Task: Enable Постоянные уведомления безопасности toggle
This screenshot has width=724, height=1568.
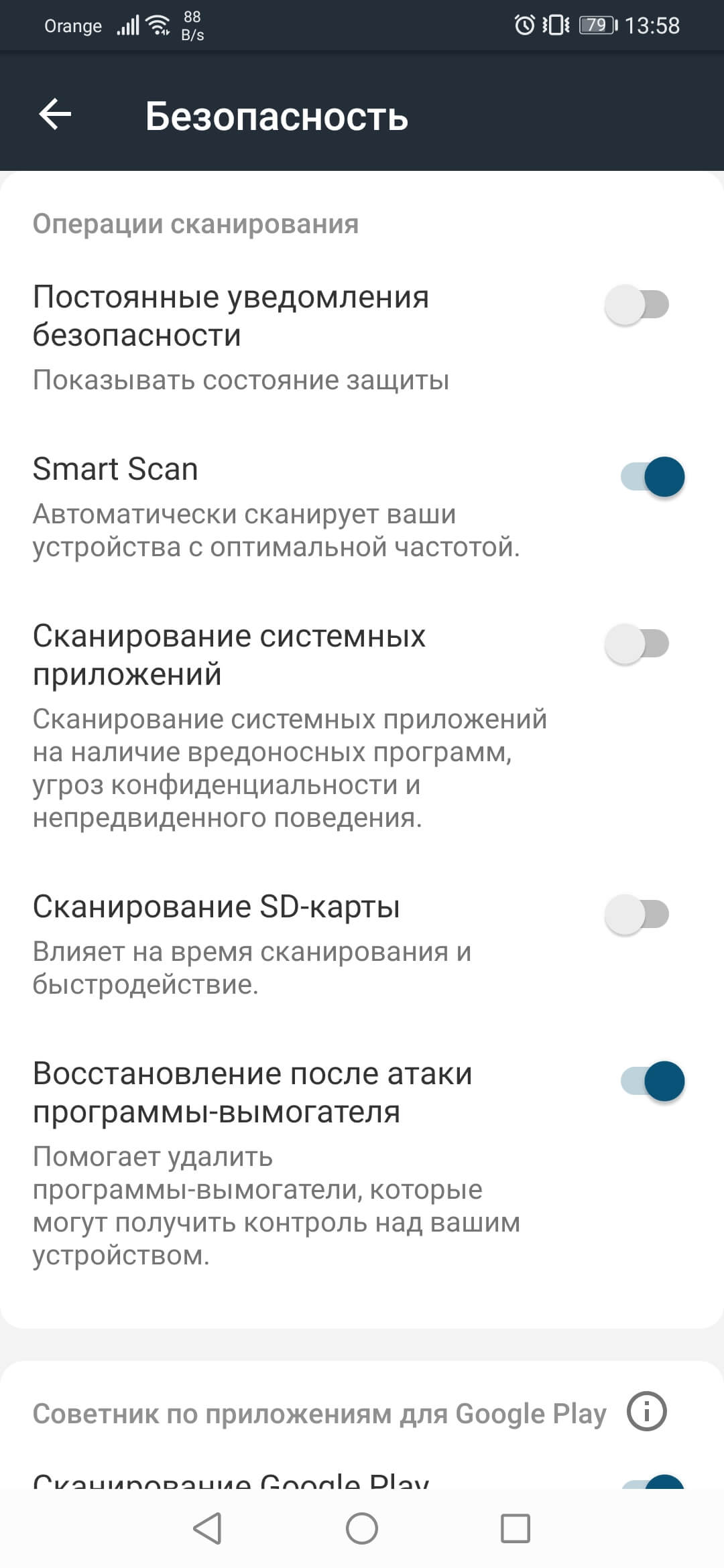Action: point(637,305)
